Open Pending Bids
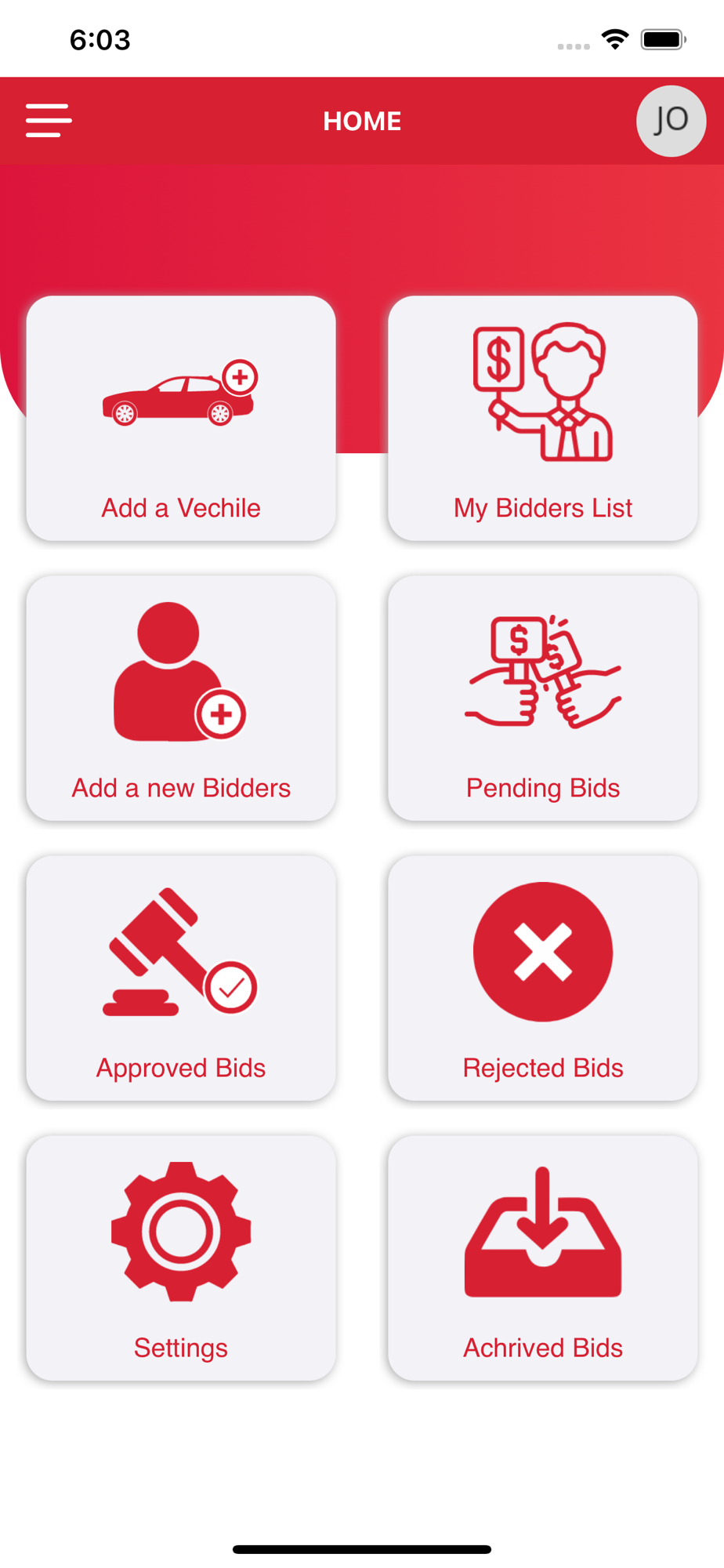 pos(543,698)
